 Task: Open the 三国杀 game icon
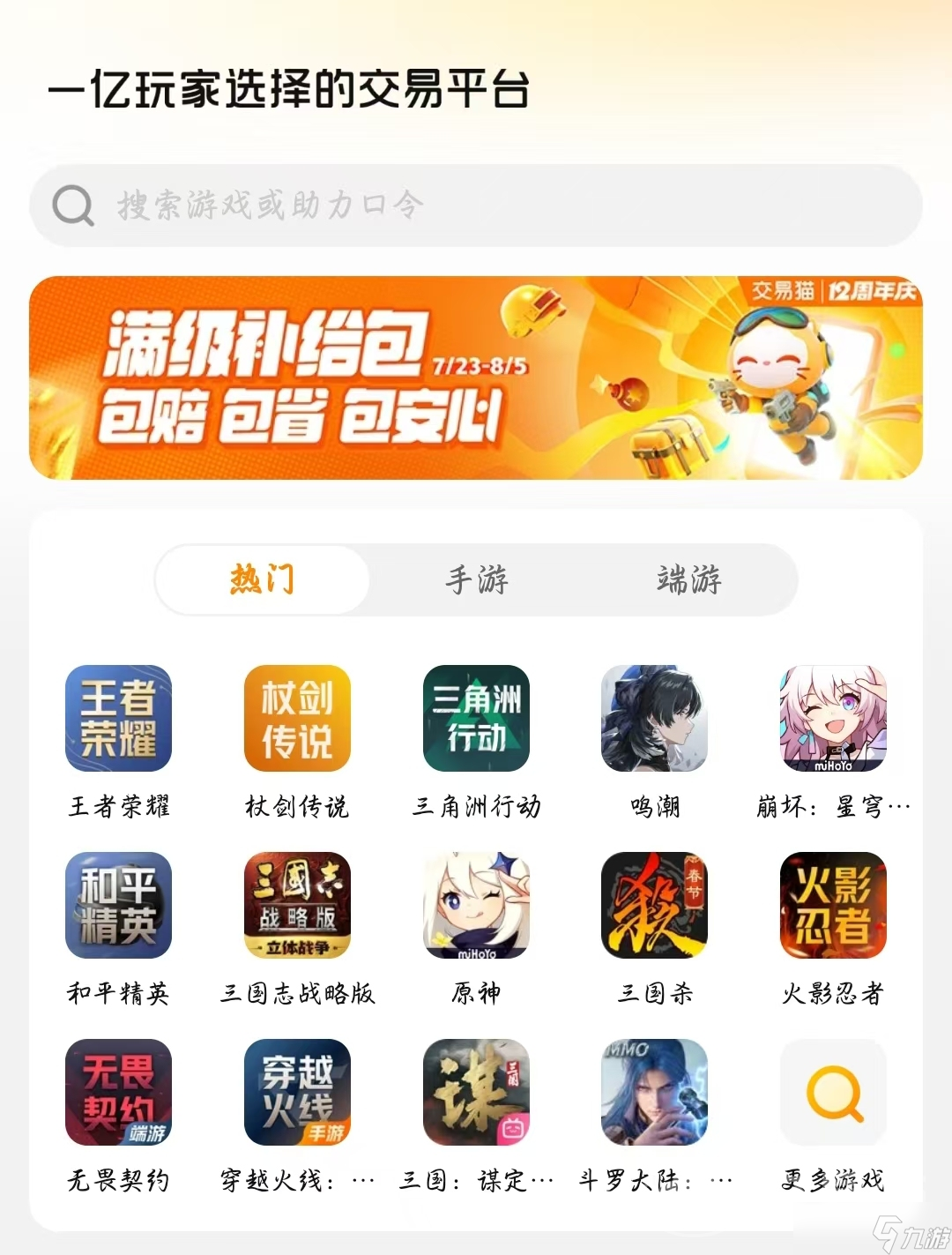pyautogui.click(x=654, y=906)
